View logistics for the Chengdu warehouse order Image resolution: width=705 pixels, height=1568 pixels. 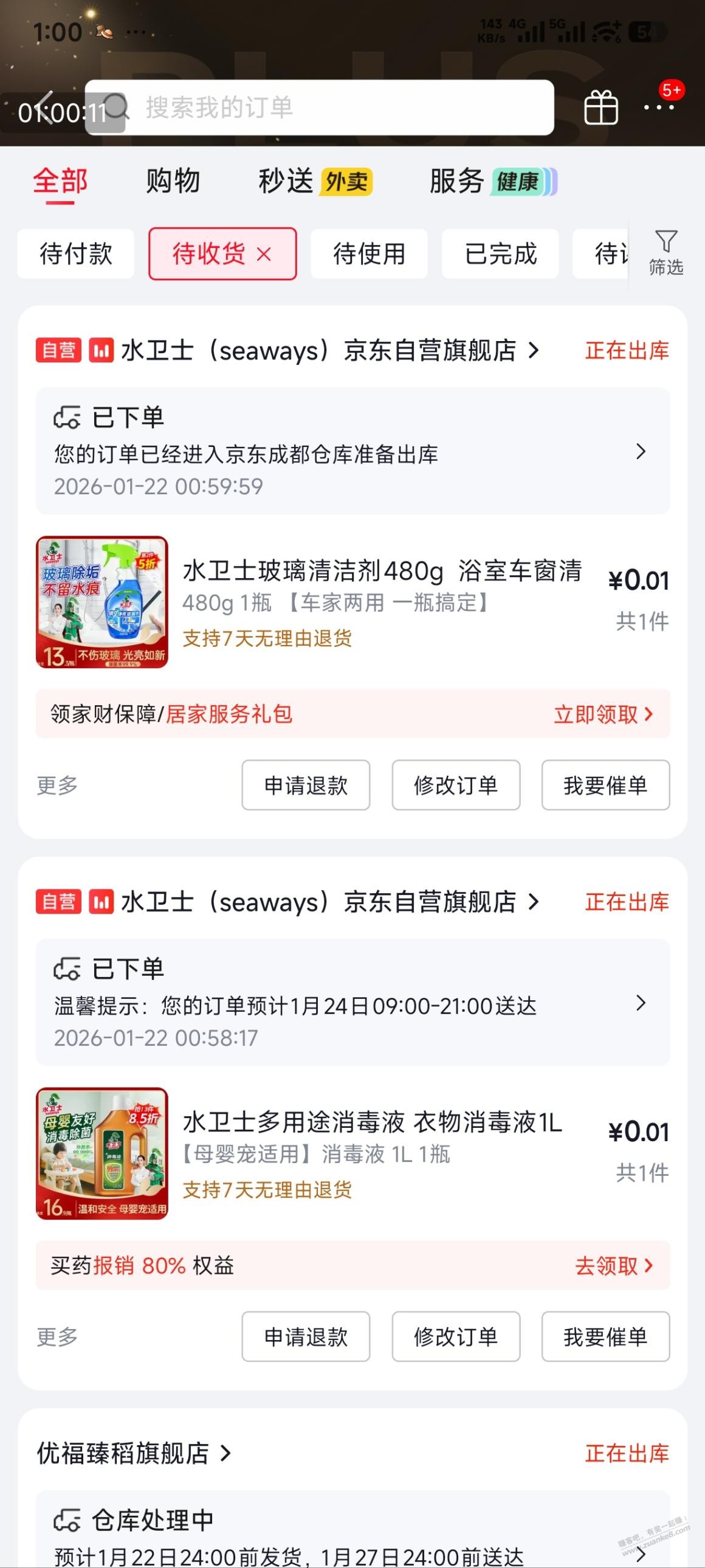[x=353, y=452]
